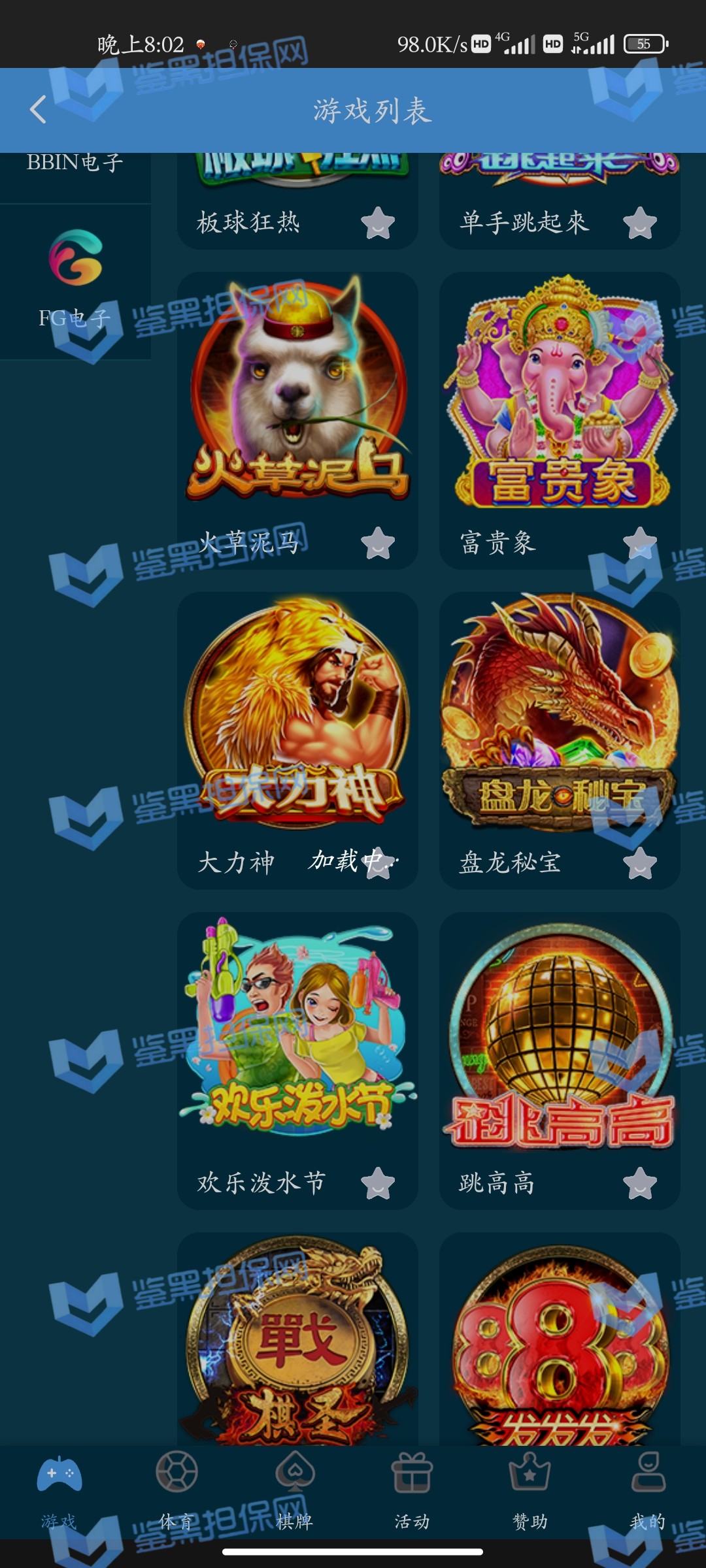Add 盘龙秘宝 to favorites
Image resolution: width=706 pixels, height=1568 pixels.
click(639, 863)
